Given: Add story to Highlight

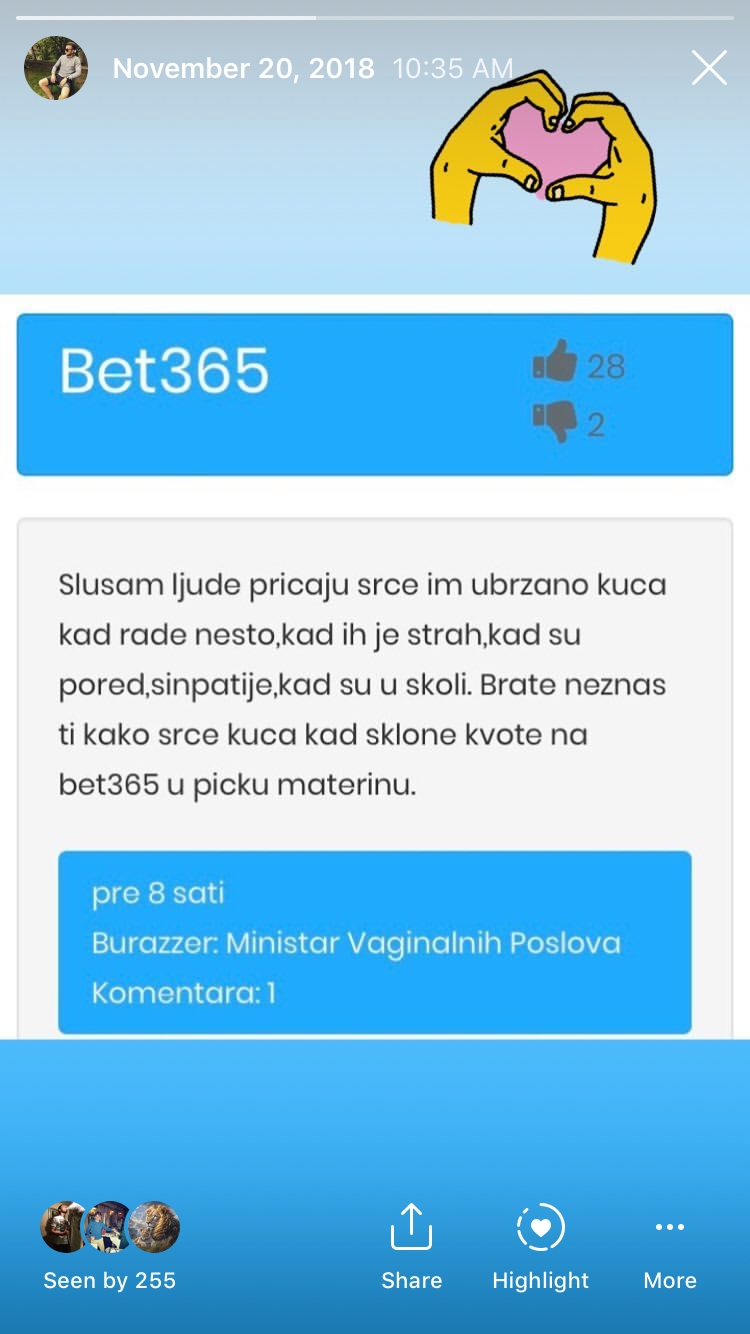Looking at the screenshot, I should [x=540, y=1245].
